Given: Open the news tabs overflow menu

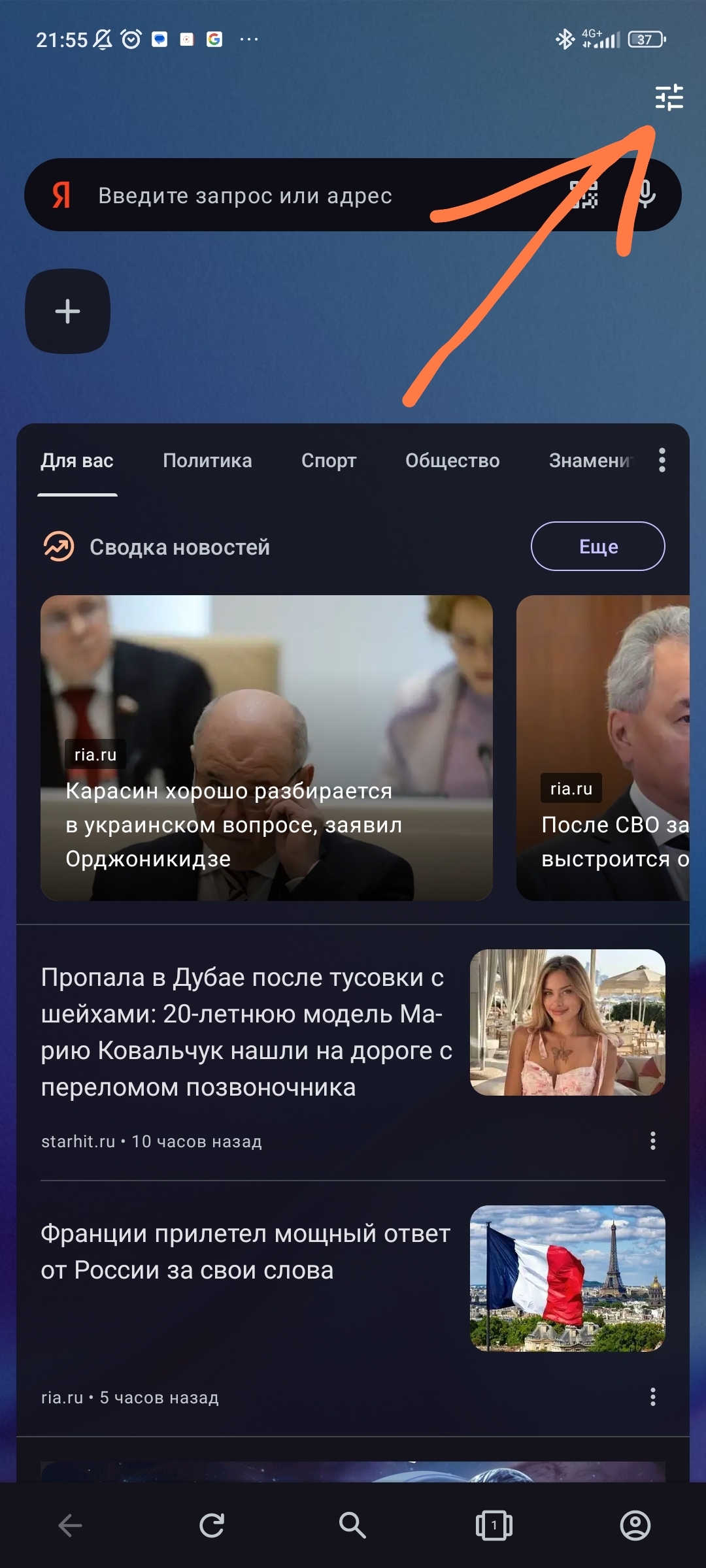Looking at the screenshot, I should click(662, 460).
